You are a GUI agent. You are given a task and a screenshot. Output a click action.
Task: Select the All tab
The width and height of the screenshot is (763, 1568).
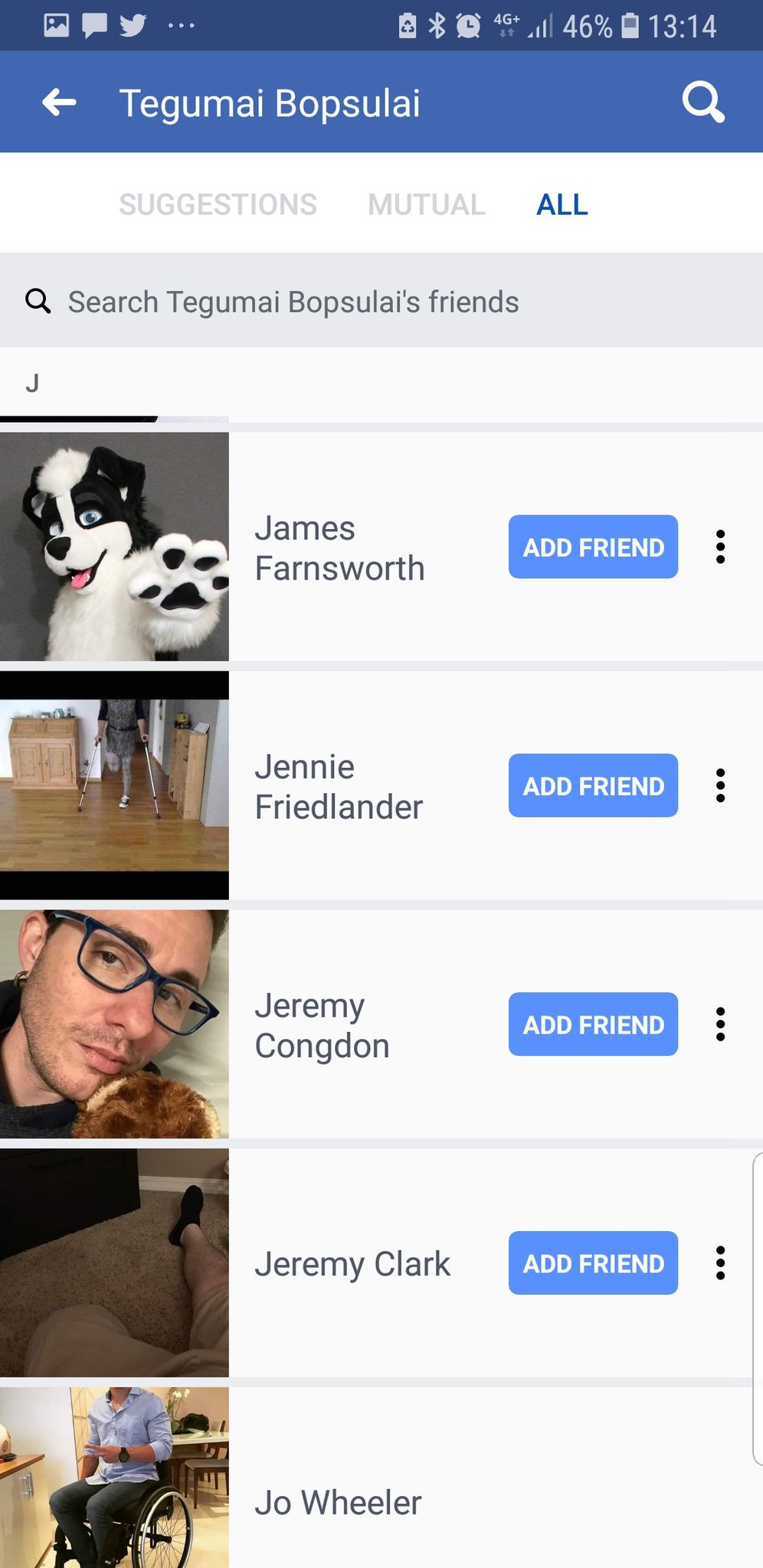562,204
